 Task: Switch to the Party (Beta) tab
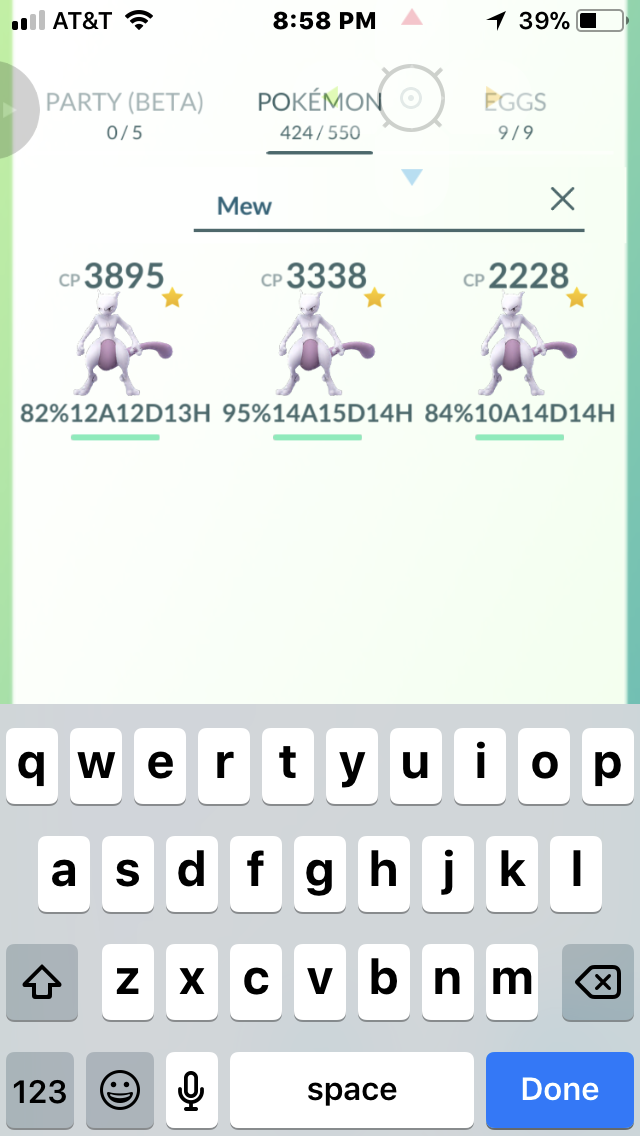pyautogui.click(x=125, y=114)
